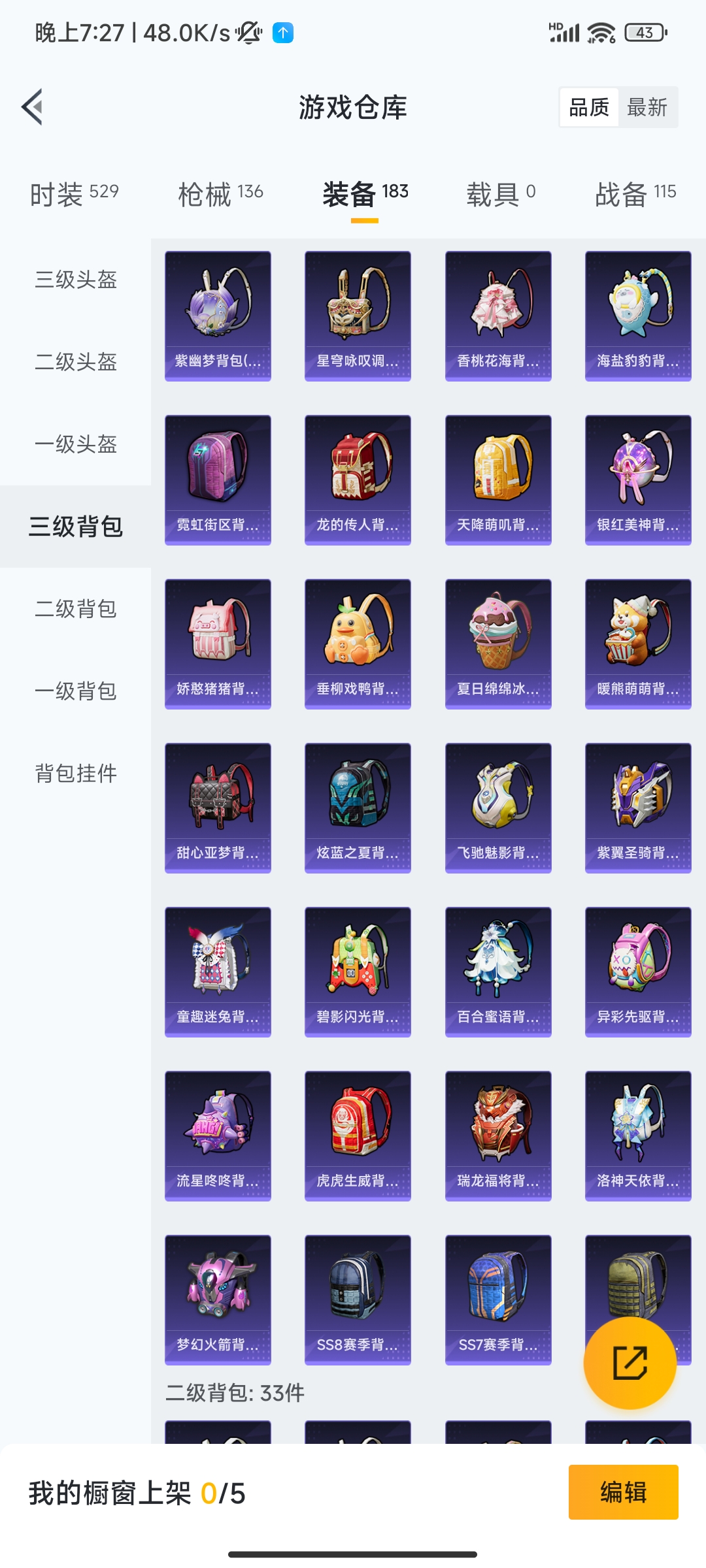Tap the 编辑 button
Viewport: 706px width, 1568px height.
[623, 1492]
